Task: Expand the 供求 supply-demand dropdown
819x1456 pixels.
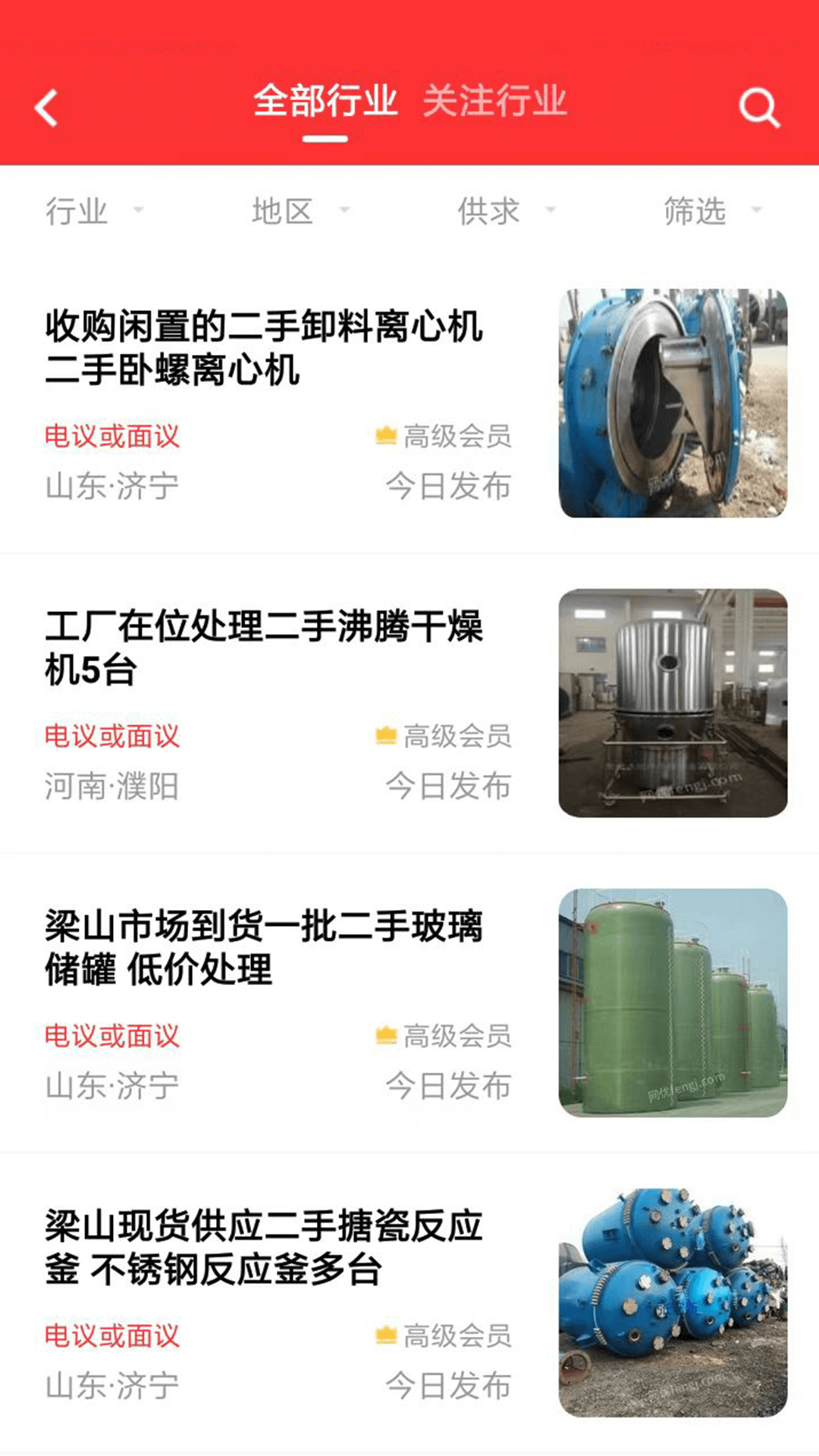Action: [504, 211]
